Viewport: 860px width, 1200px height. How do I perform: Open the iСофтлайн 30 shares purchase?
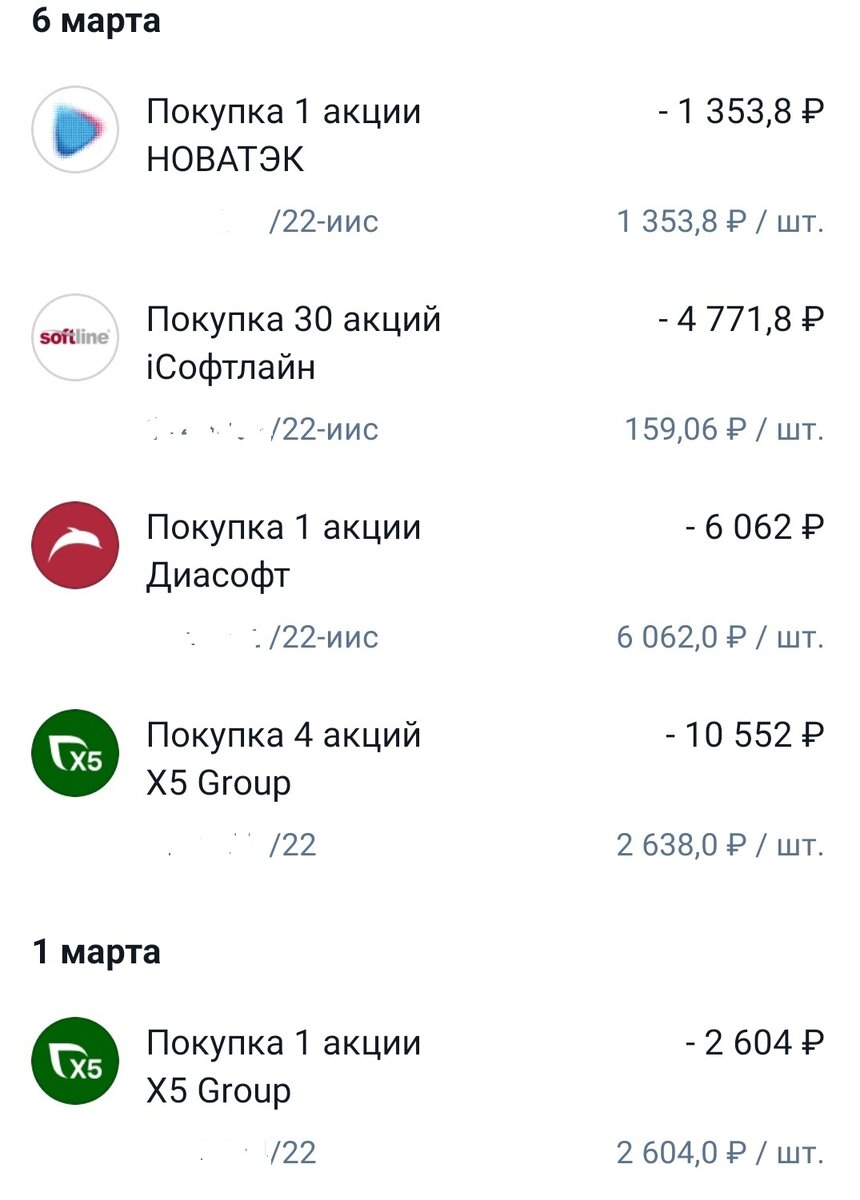pos(293,344)
